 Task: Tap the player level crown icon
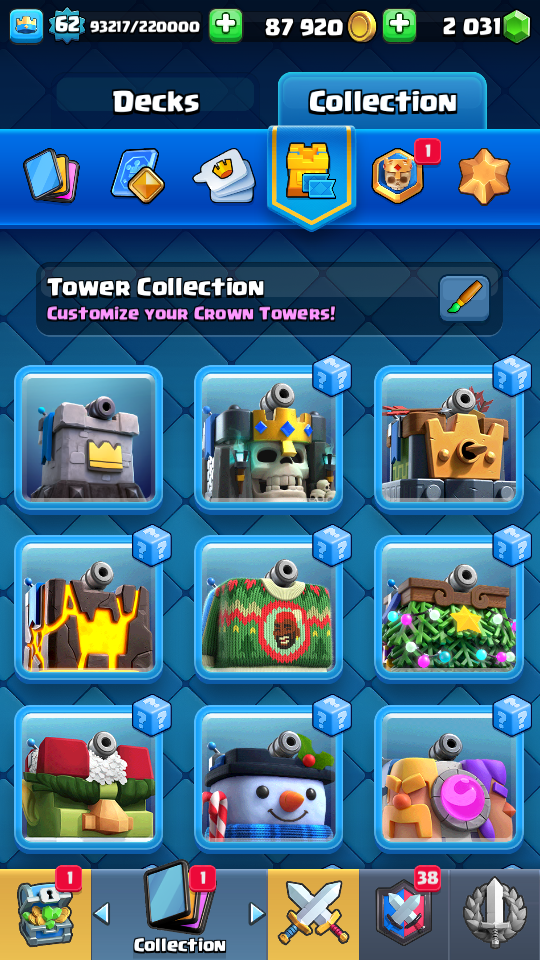(26, 26)
